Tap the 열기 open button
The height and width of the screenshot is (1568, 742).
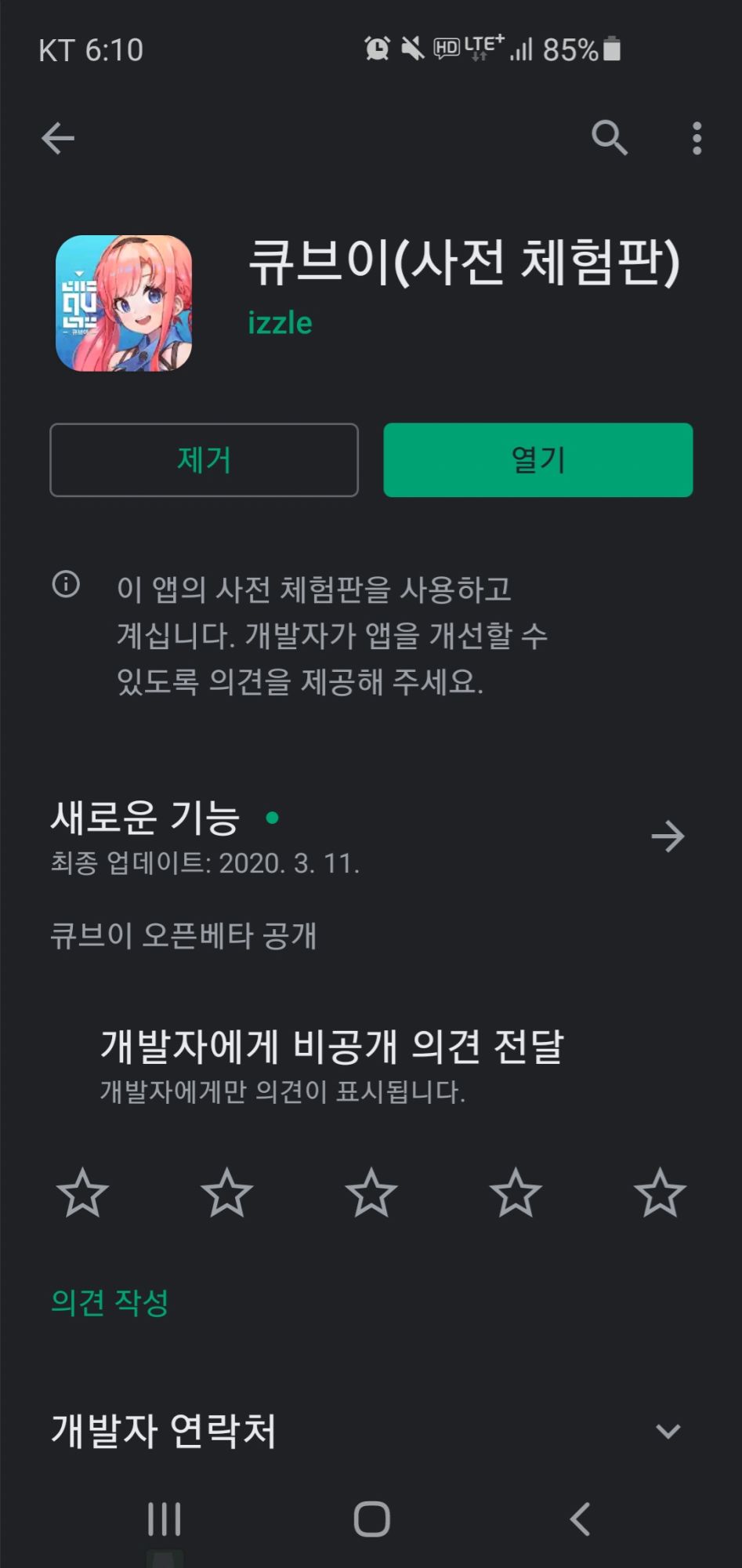click(x=537, y=460)
